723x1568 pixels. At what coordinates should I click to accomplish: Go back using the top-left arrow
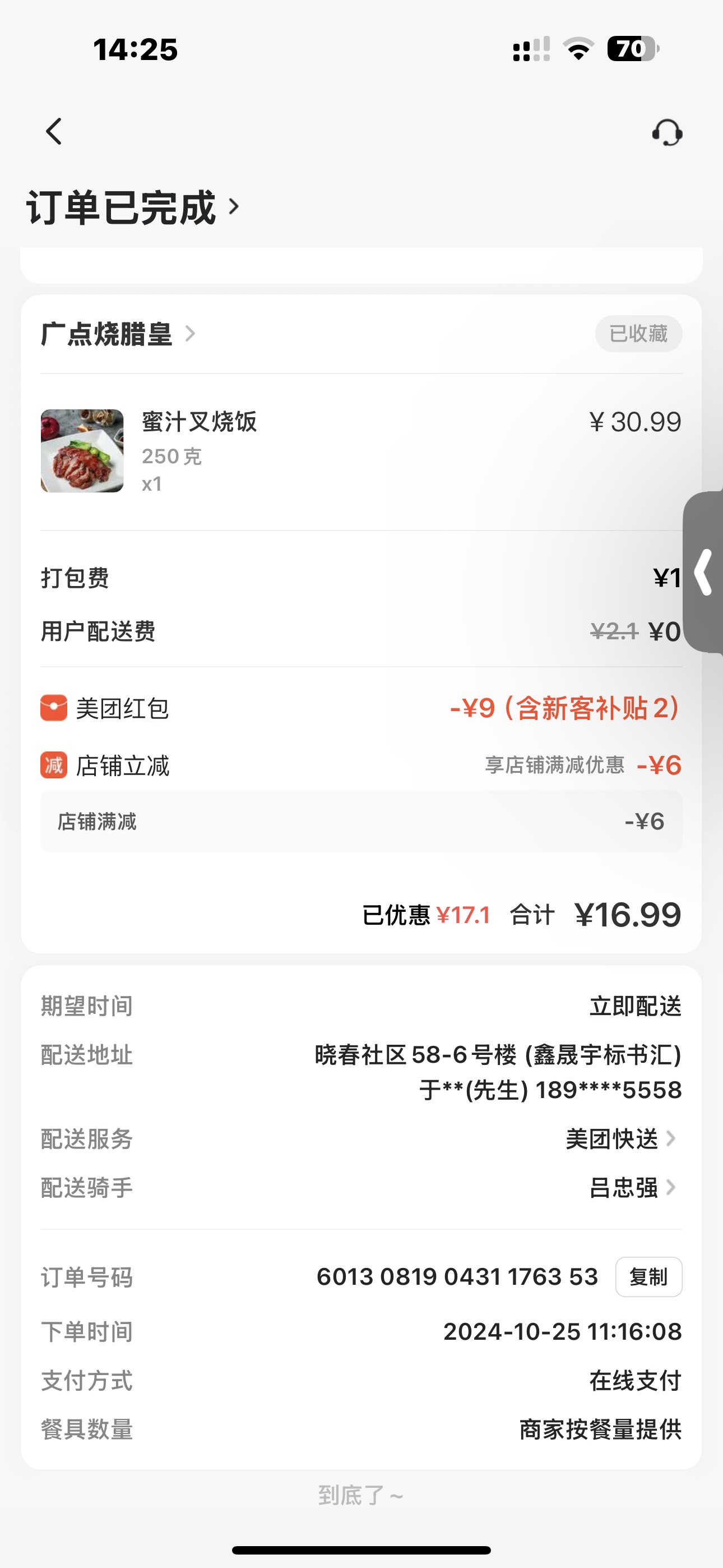tap(54, 131)
